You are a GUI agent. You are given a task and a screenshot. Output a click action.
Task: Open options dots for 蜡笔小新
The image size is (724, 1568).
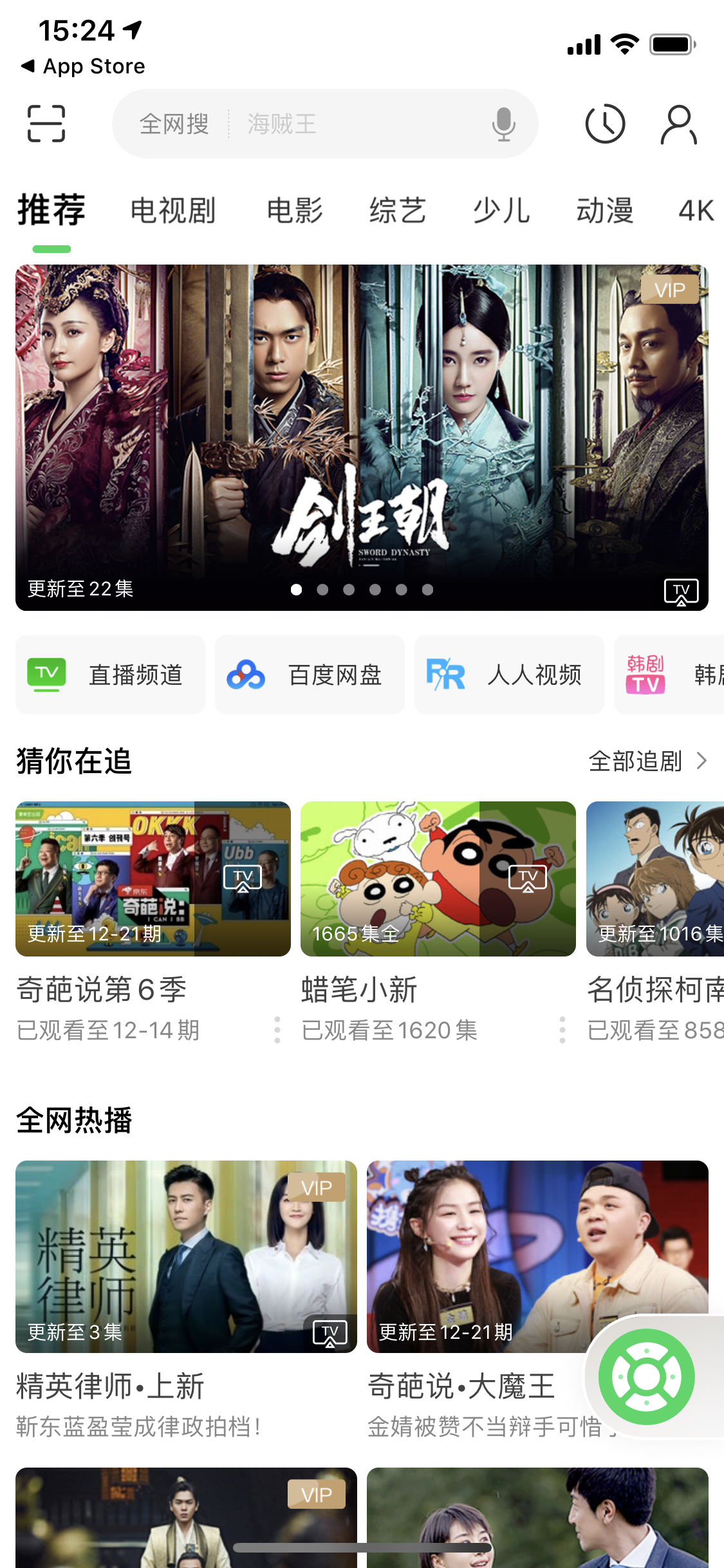click(x=562, y=1030)
